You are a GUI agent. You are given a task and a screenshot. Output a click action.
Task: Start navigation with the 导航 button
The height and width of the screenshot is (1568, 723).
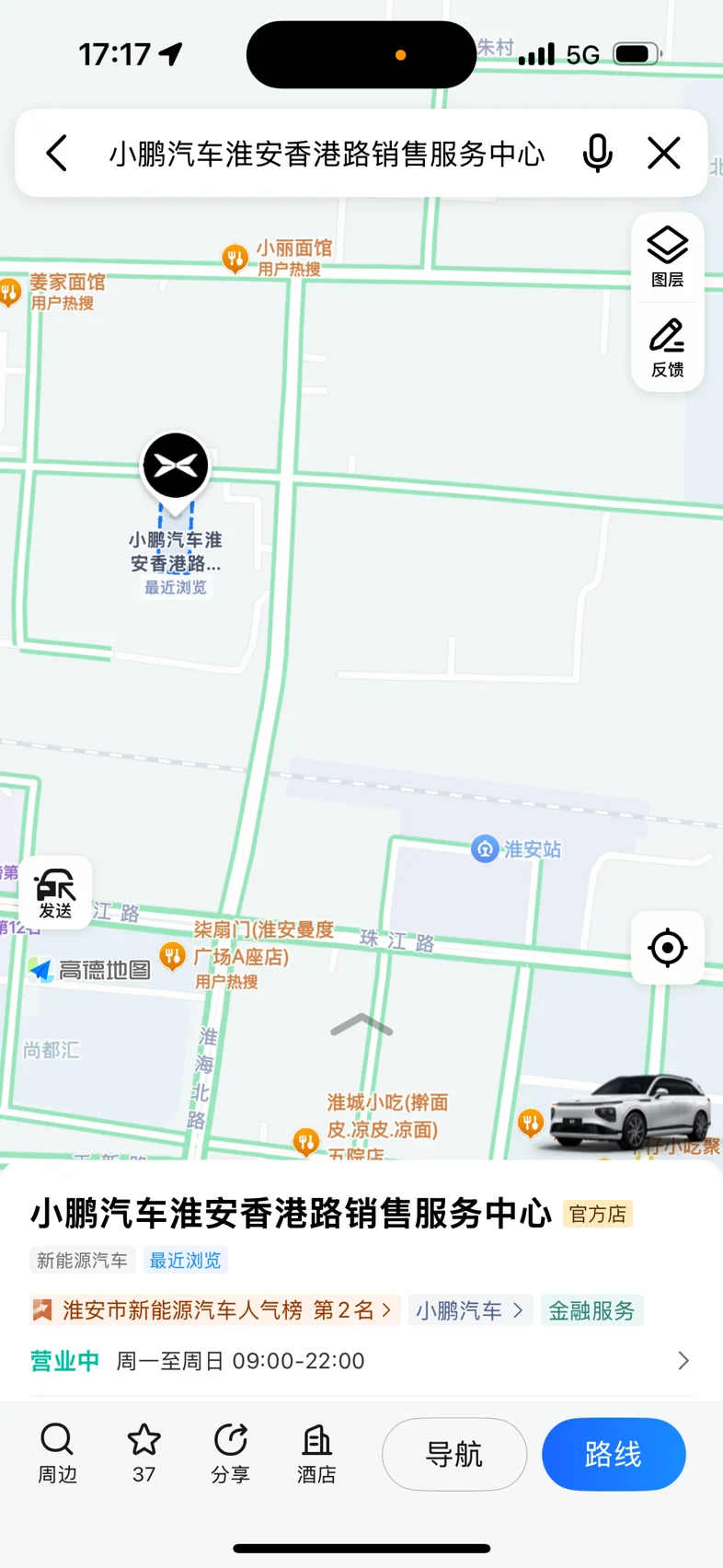pos(454,1454)
